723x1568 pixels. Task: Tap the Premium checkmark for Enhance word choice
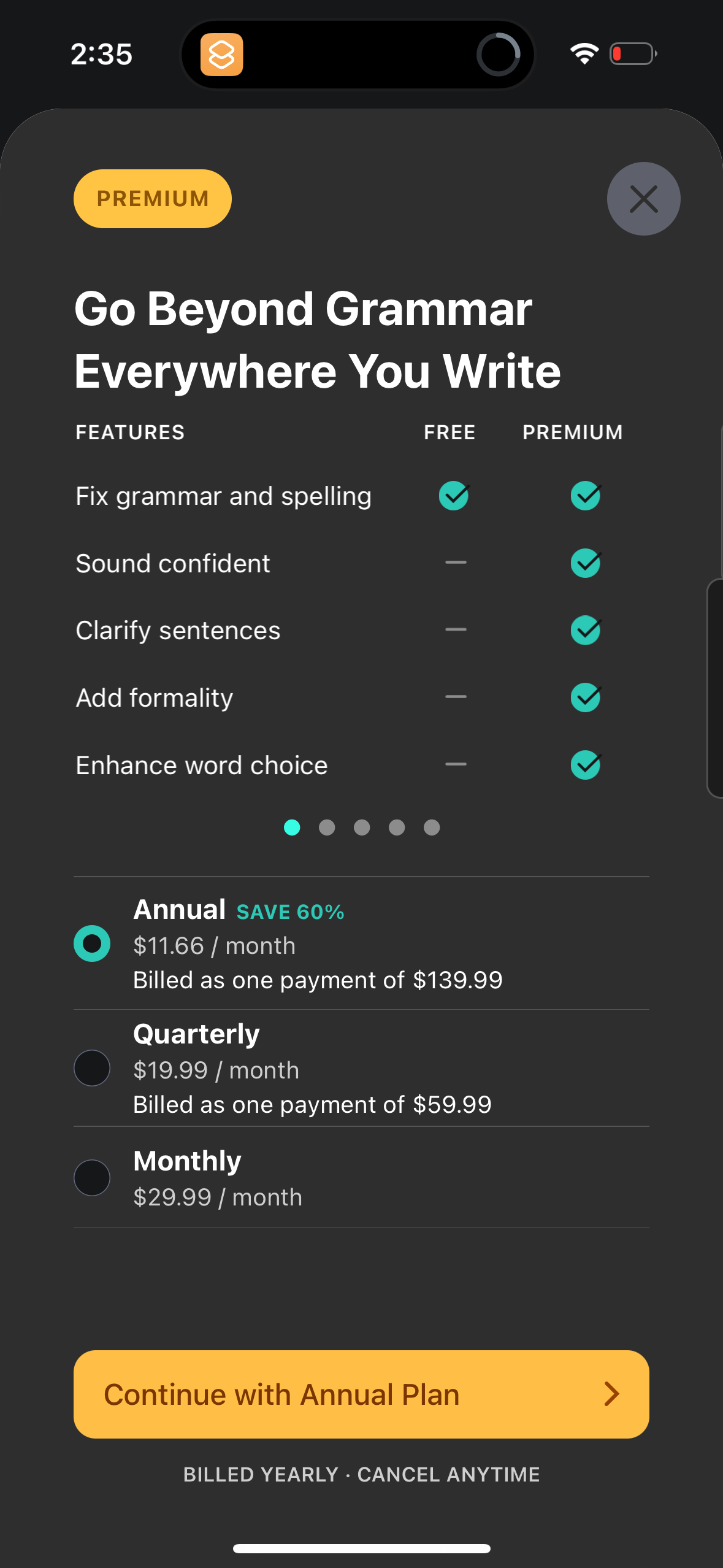(x=585, y=765)
